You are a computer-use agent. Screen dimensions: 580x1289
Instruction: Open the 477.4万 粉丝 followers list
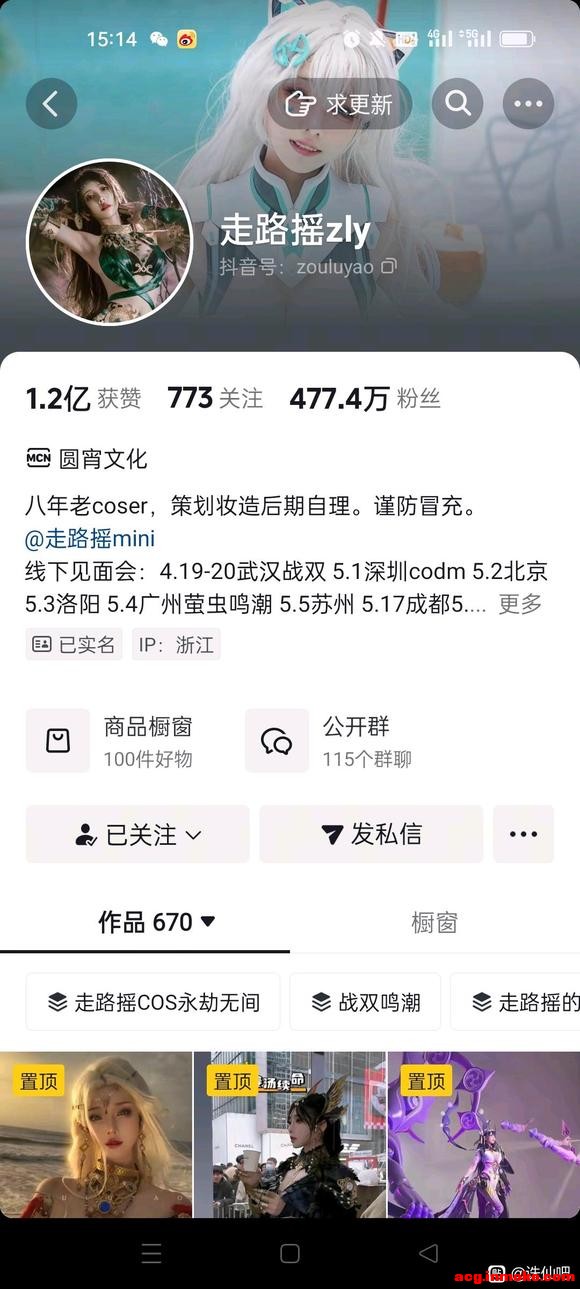[365, 399]
